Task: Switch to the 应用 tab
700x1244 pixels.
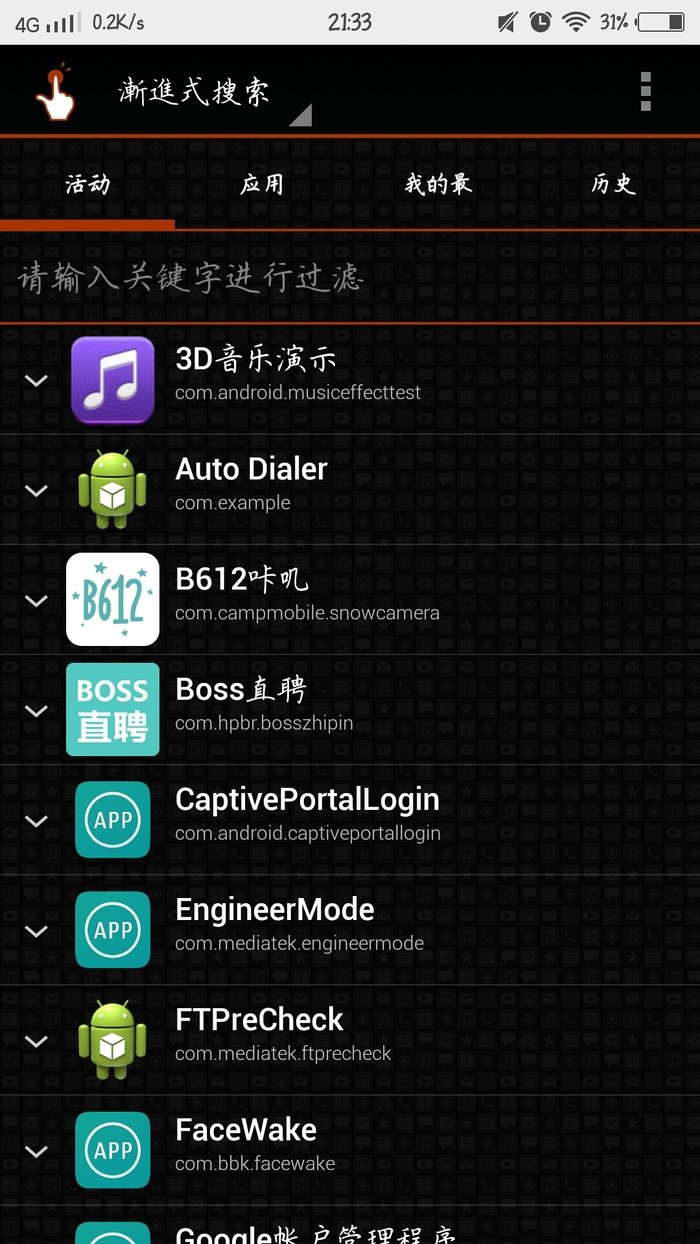Action: point(262,184)
